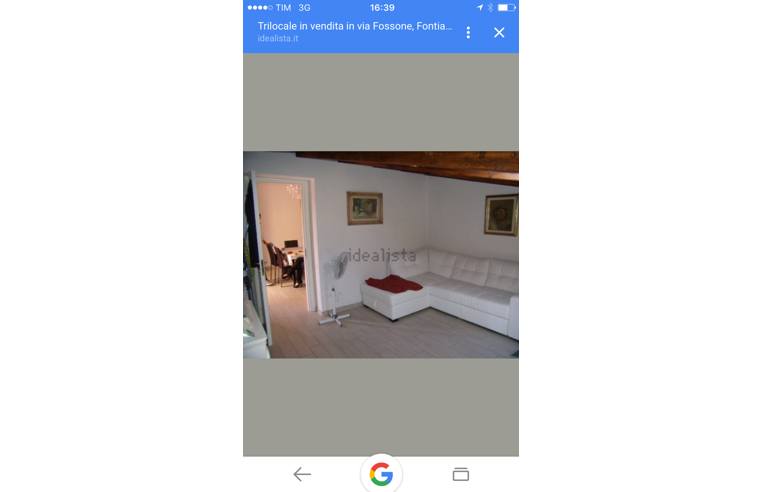Tap the Google logo button
The height and width of the screenshot is (492, 764).
381,474
